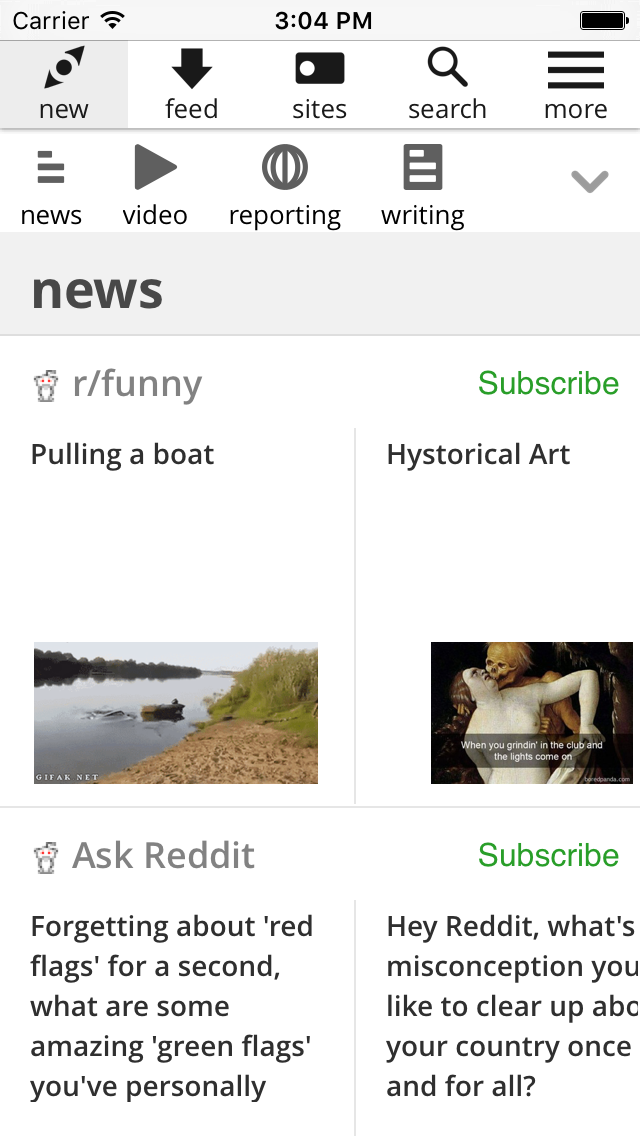Switch to the feed tab
The width and height of the screenshot is (640, 1136).
191,86
